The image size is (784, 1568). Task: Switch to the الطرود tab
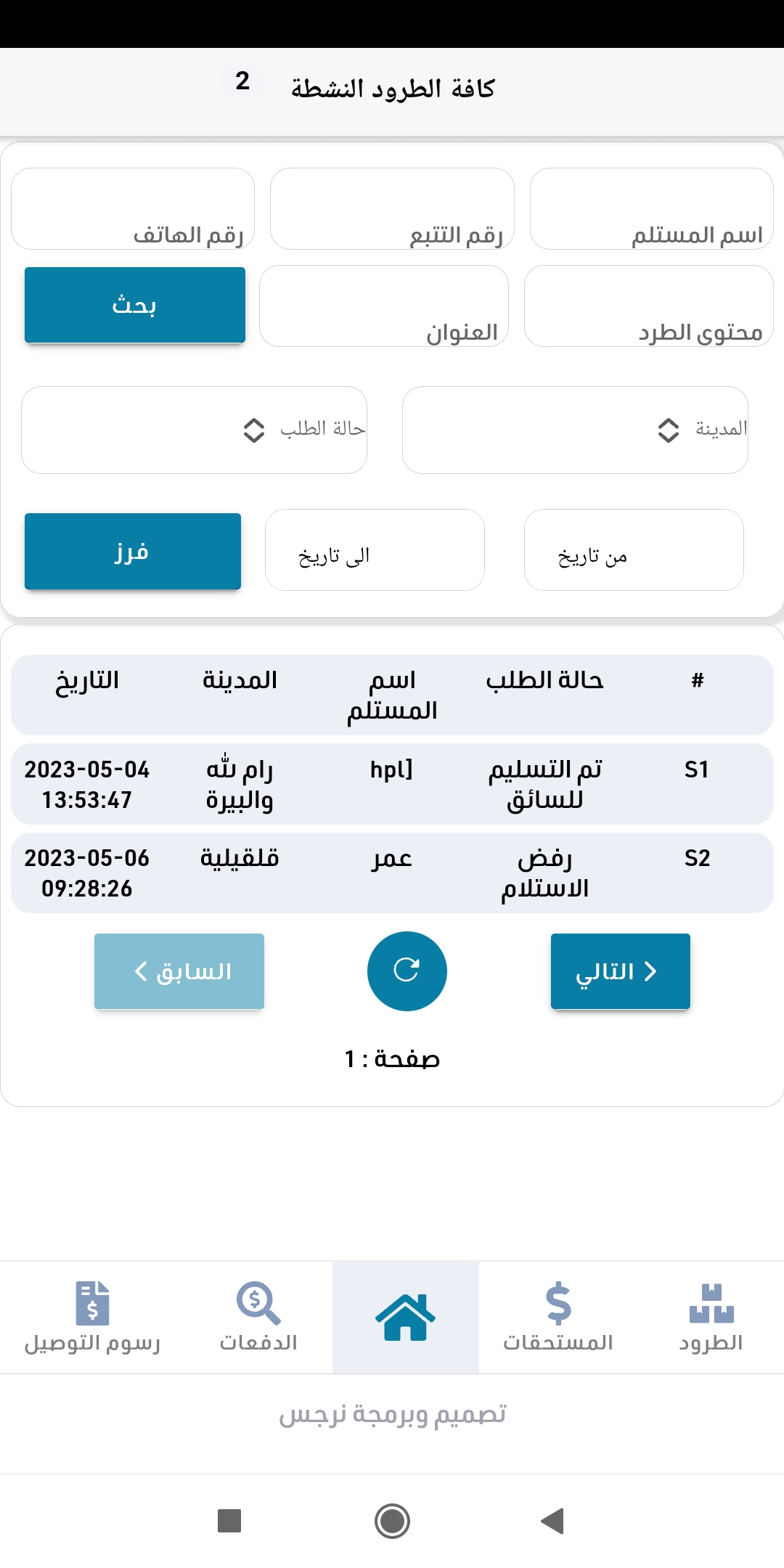(711, 1318)
